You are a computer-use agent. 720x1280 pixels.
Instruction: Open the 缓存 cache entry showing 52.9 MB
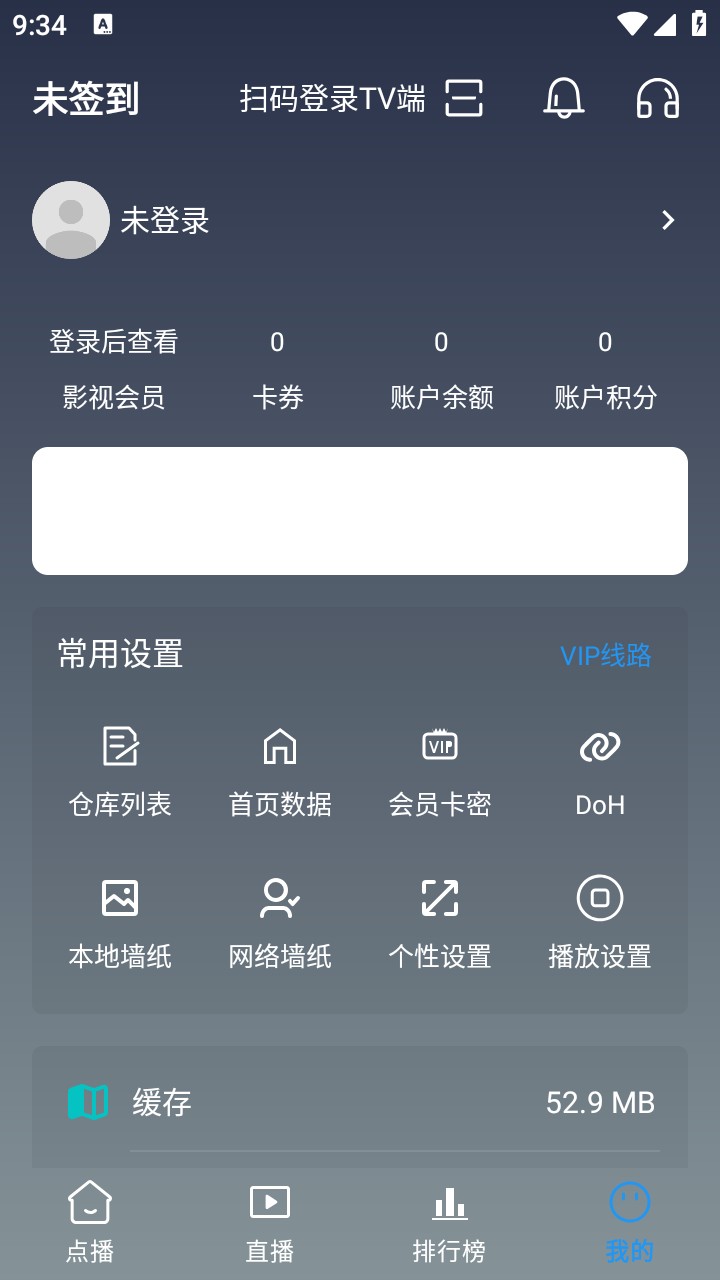[x=360, y=1103]
